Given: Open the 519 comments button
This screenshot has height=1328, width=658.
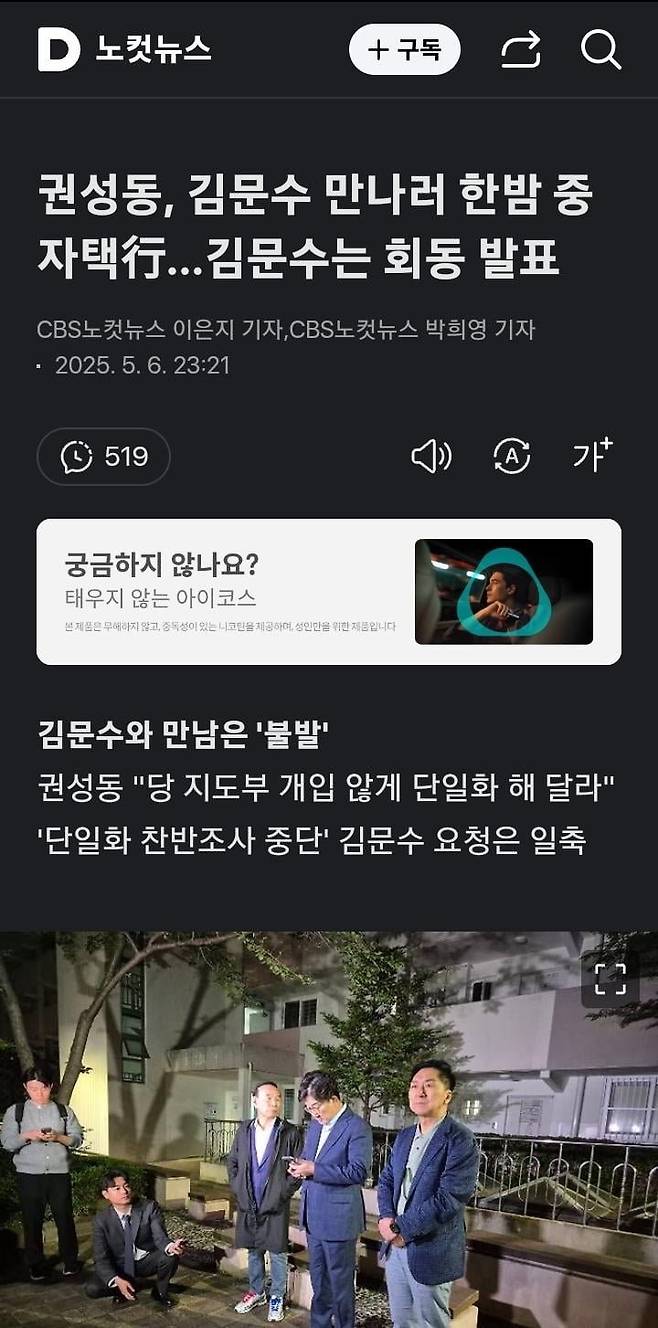Looking at the screenshot, I should pyautogui.click(x=104, y=457).
